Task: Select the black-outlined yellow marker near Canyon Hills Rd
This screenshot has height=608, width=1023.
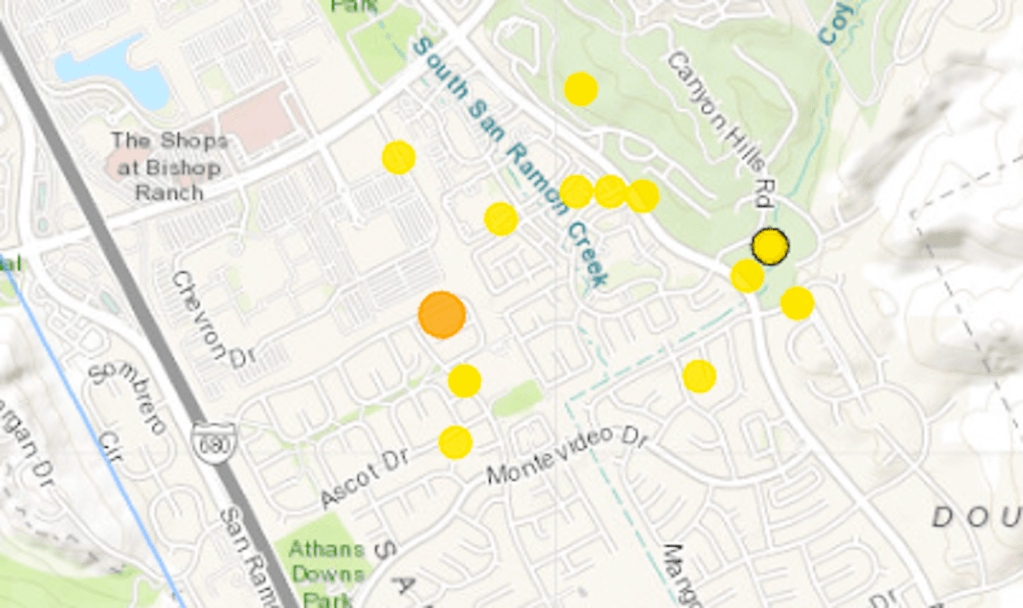Action: 770,246
